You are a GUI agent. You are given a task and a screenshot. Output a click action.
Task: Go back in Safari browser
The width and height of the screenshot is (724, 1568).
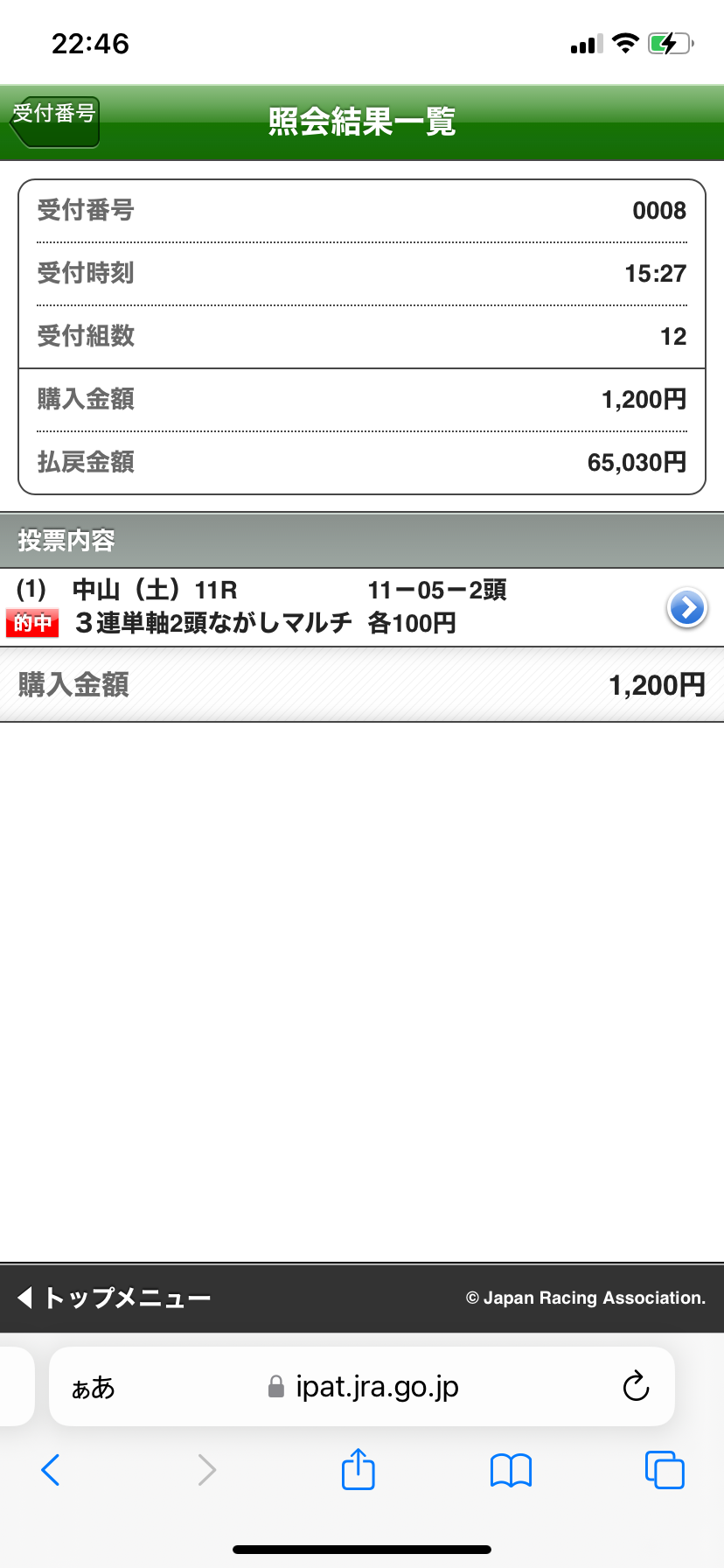pos(51,1470)
